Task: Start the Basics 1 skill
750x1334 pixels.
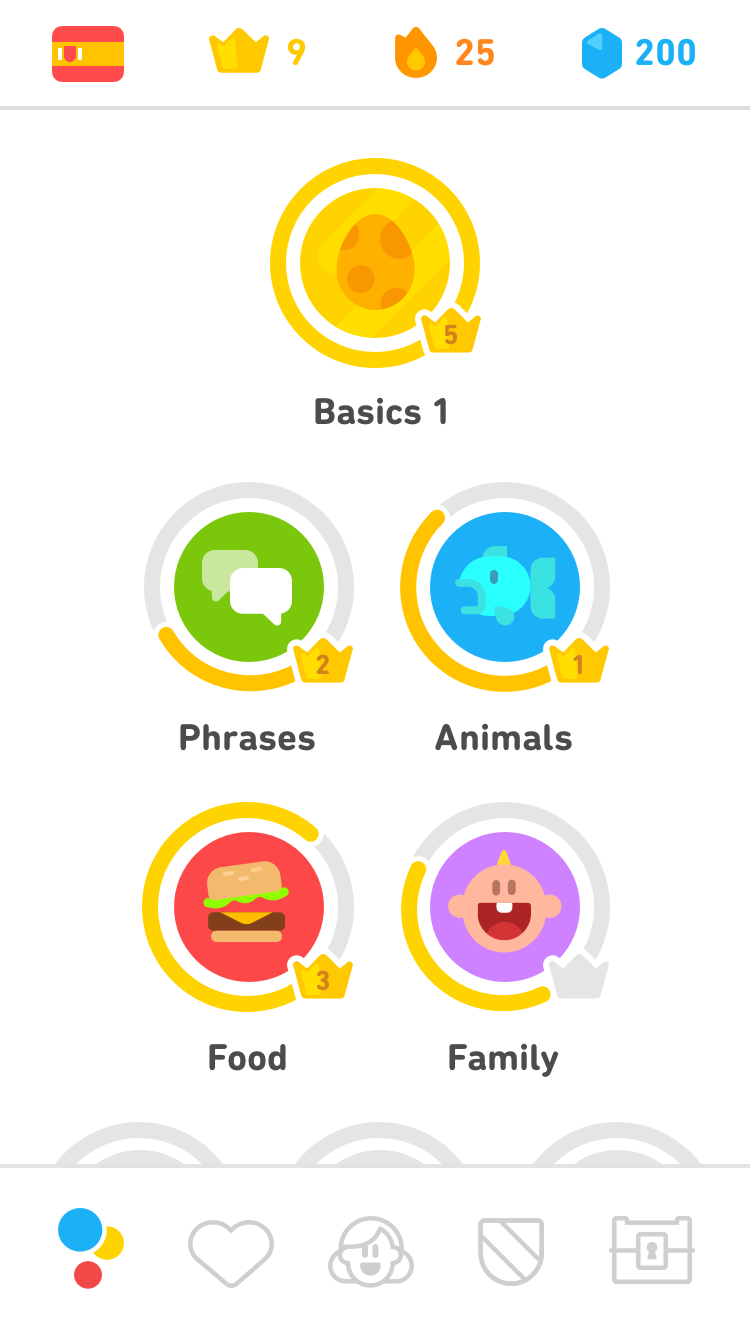Action: pyautogui.click(x=375, y=264)
